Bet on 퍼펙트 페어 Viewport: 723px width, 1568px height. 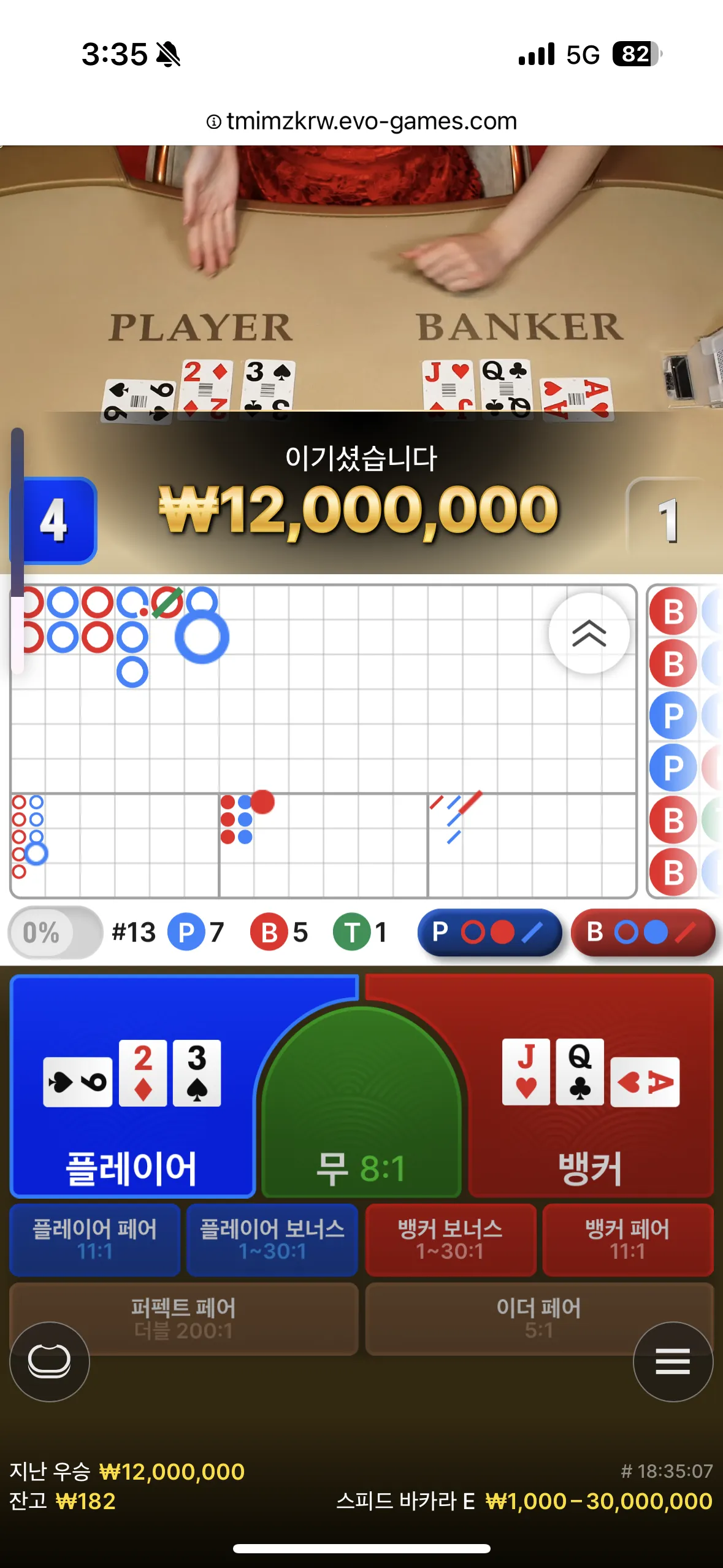pos(184,1318)
